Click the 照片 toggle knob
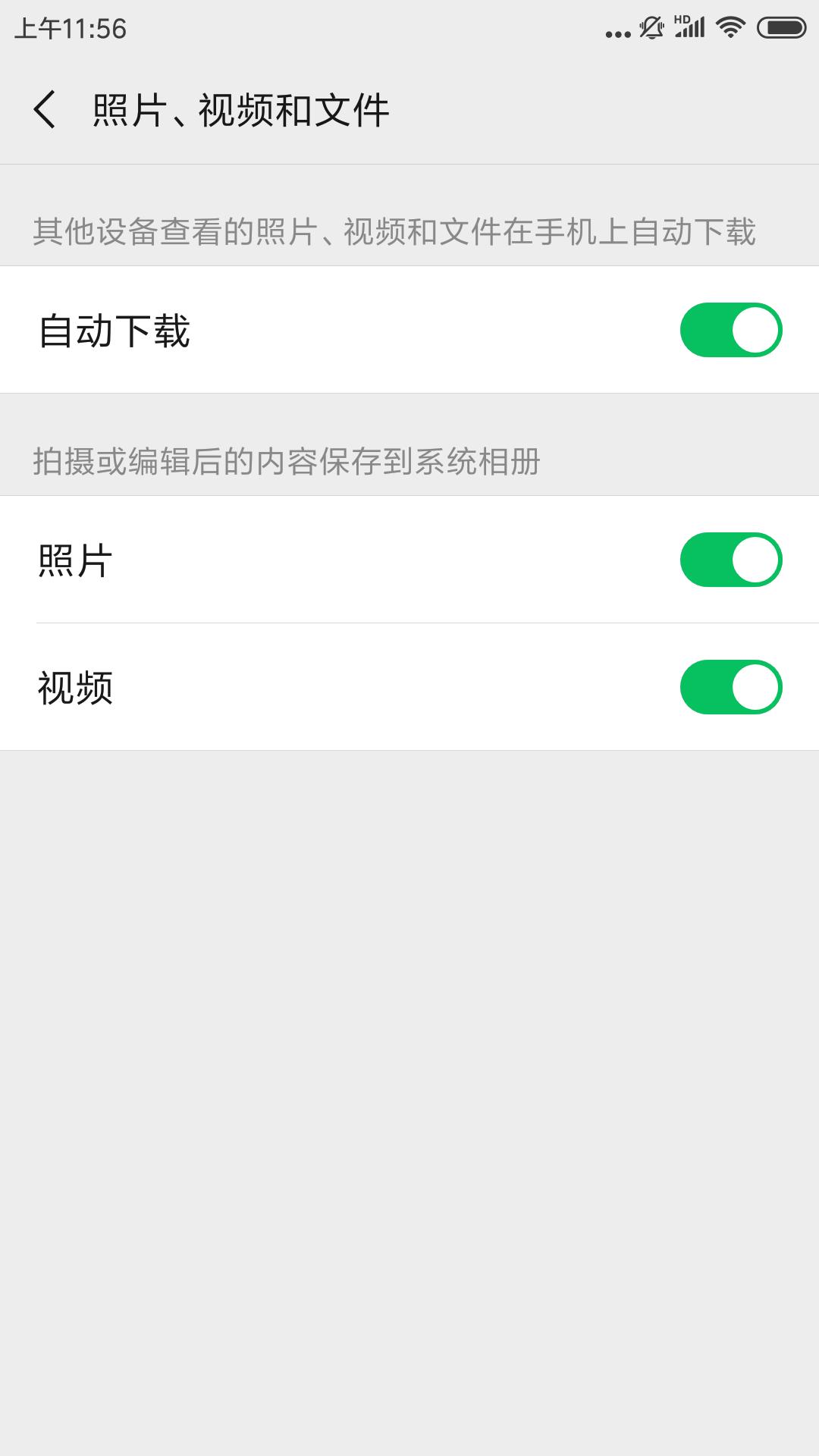Screen dimensions: 819x1456 754,560
